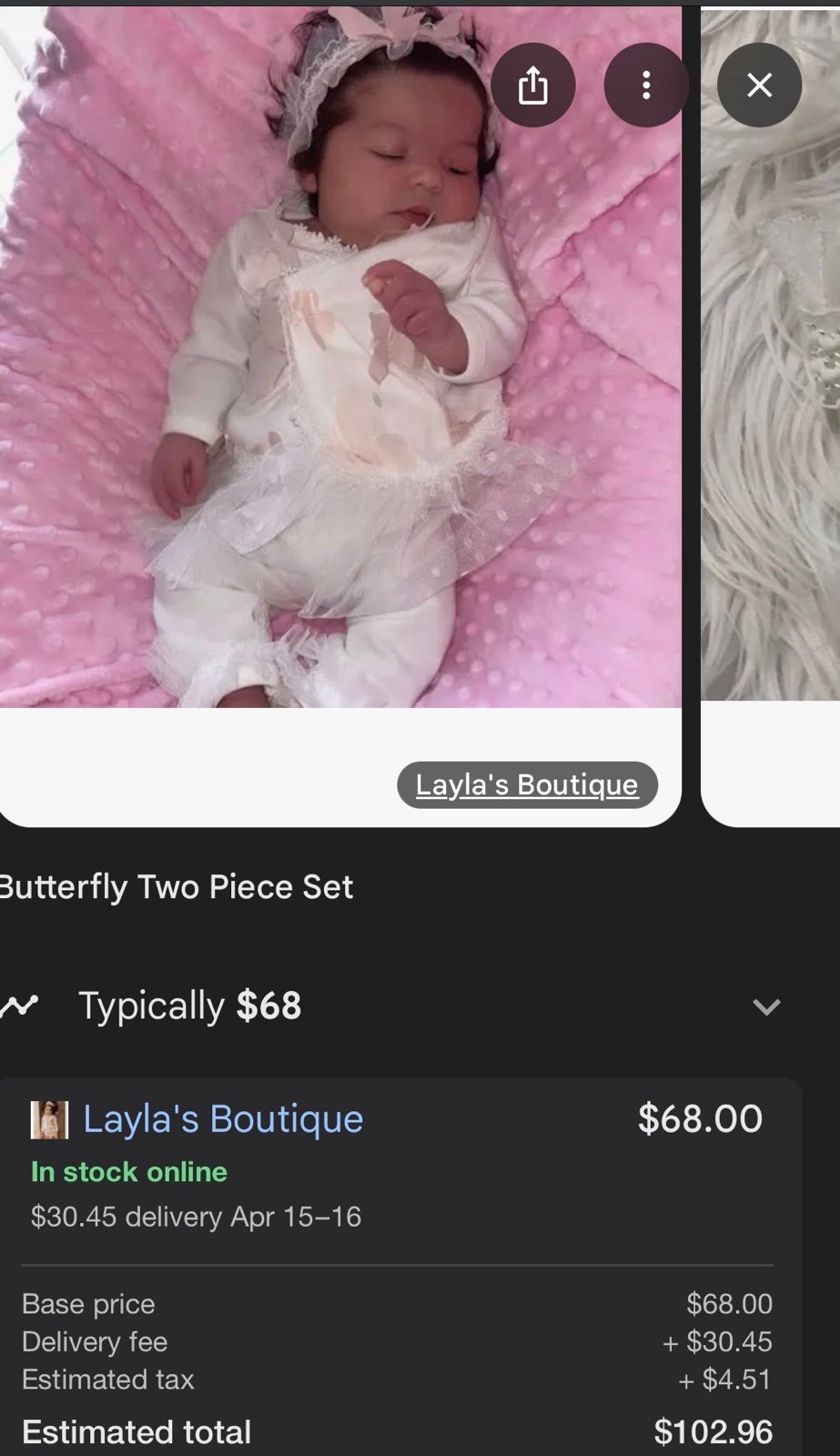This screenshot has height=1456, width=840.
Task: Expand the Typically $68 price details
Action: pos(766,1006)
